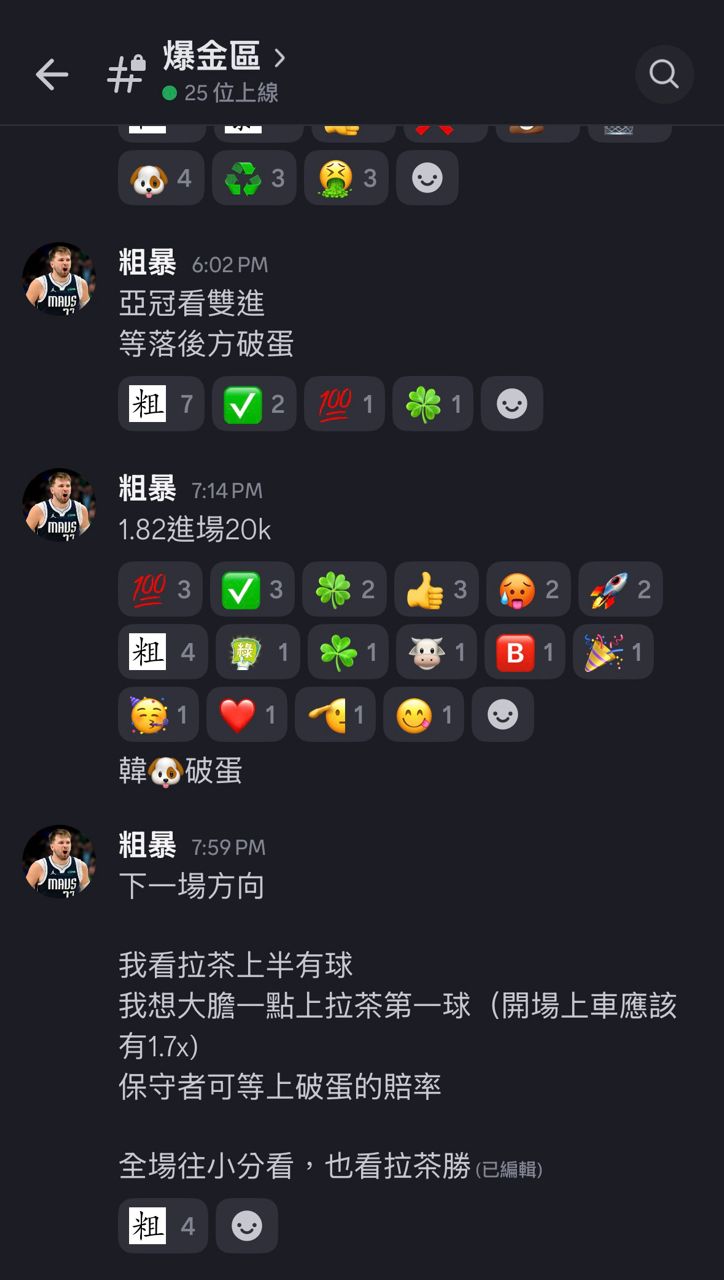Tap the rocket reaction with count 2
This screenshot has height=1280, width=724.
point(620,590)
